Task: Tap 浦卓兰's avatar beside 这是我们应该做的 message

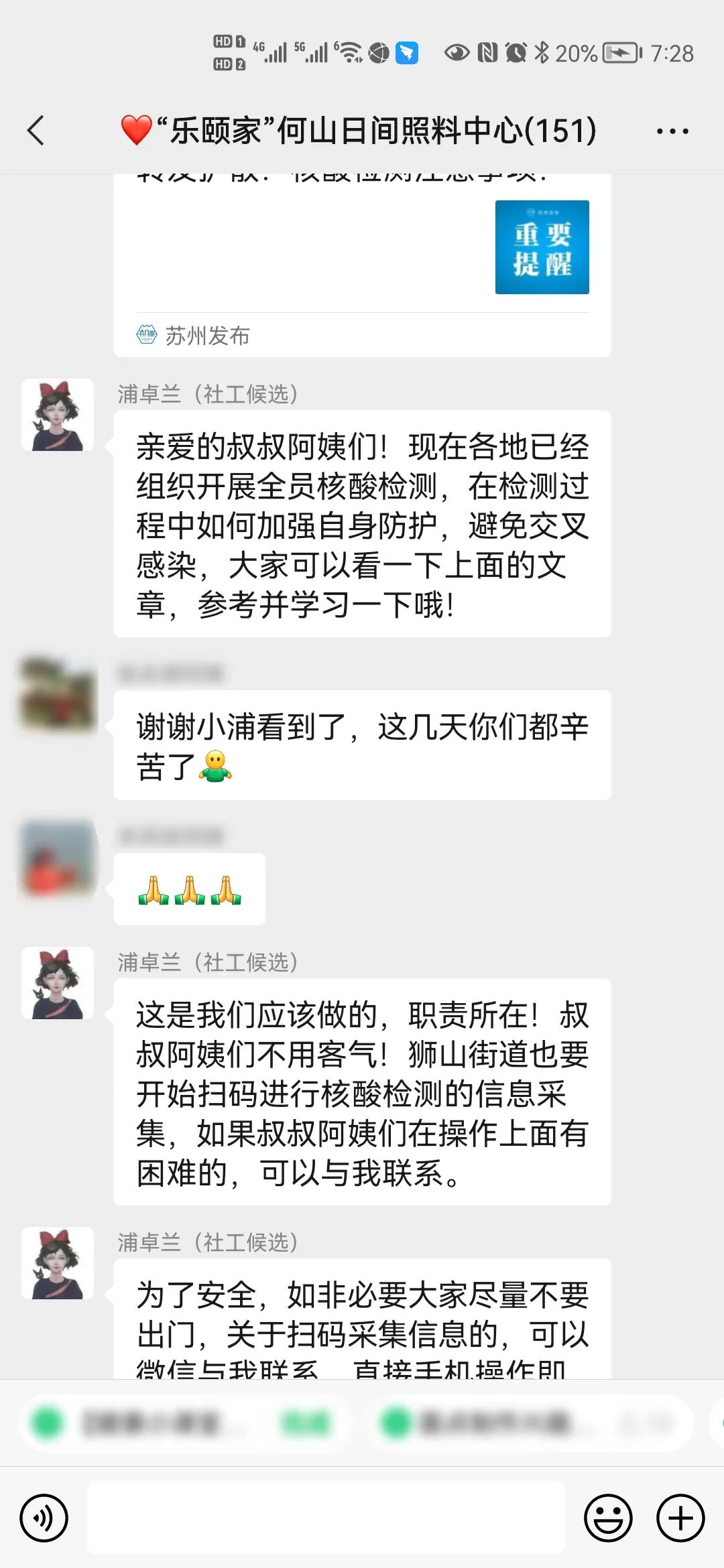Action: point(58,983)
